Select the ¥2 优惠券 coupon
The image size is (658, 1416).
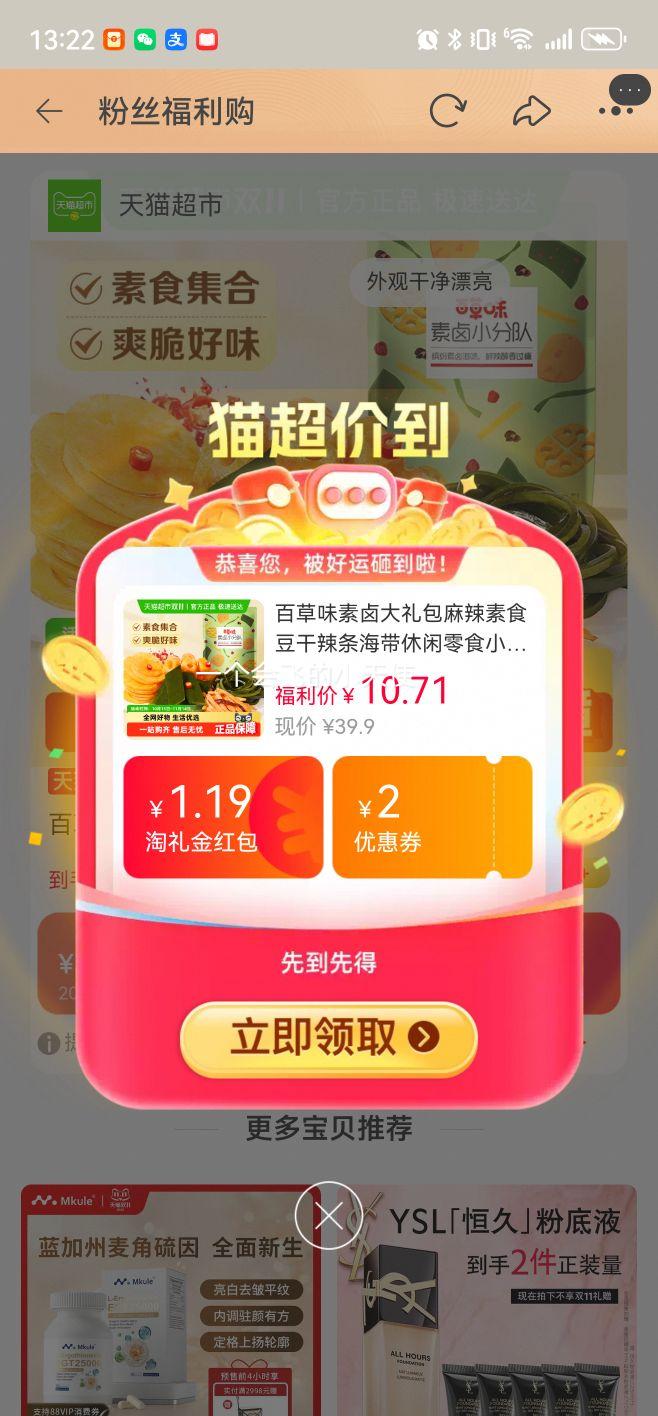[x=432, y=817]
